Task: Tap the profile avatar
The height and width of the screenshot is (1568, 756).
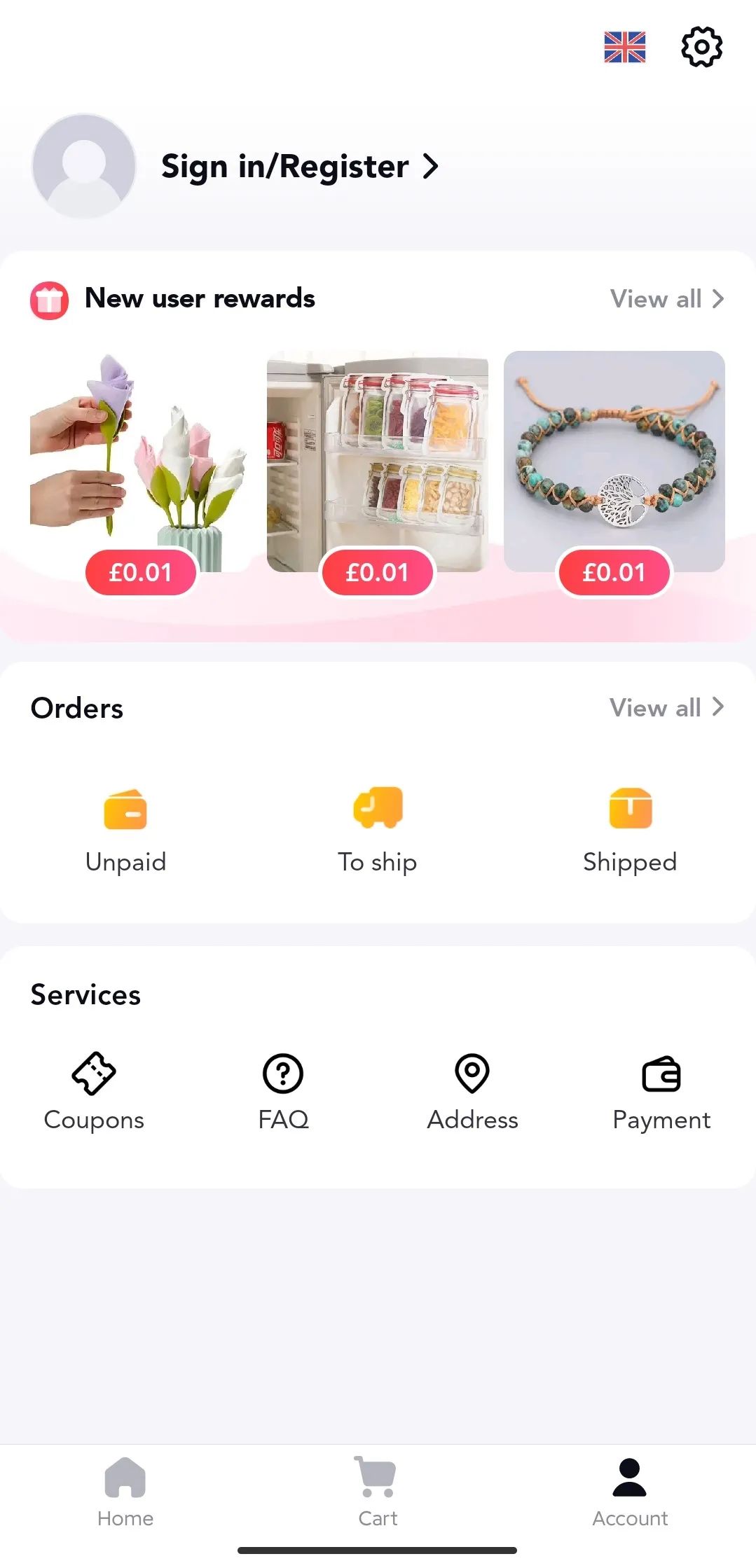Action: pyautogui.click(x=84, y=166)
